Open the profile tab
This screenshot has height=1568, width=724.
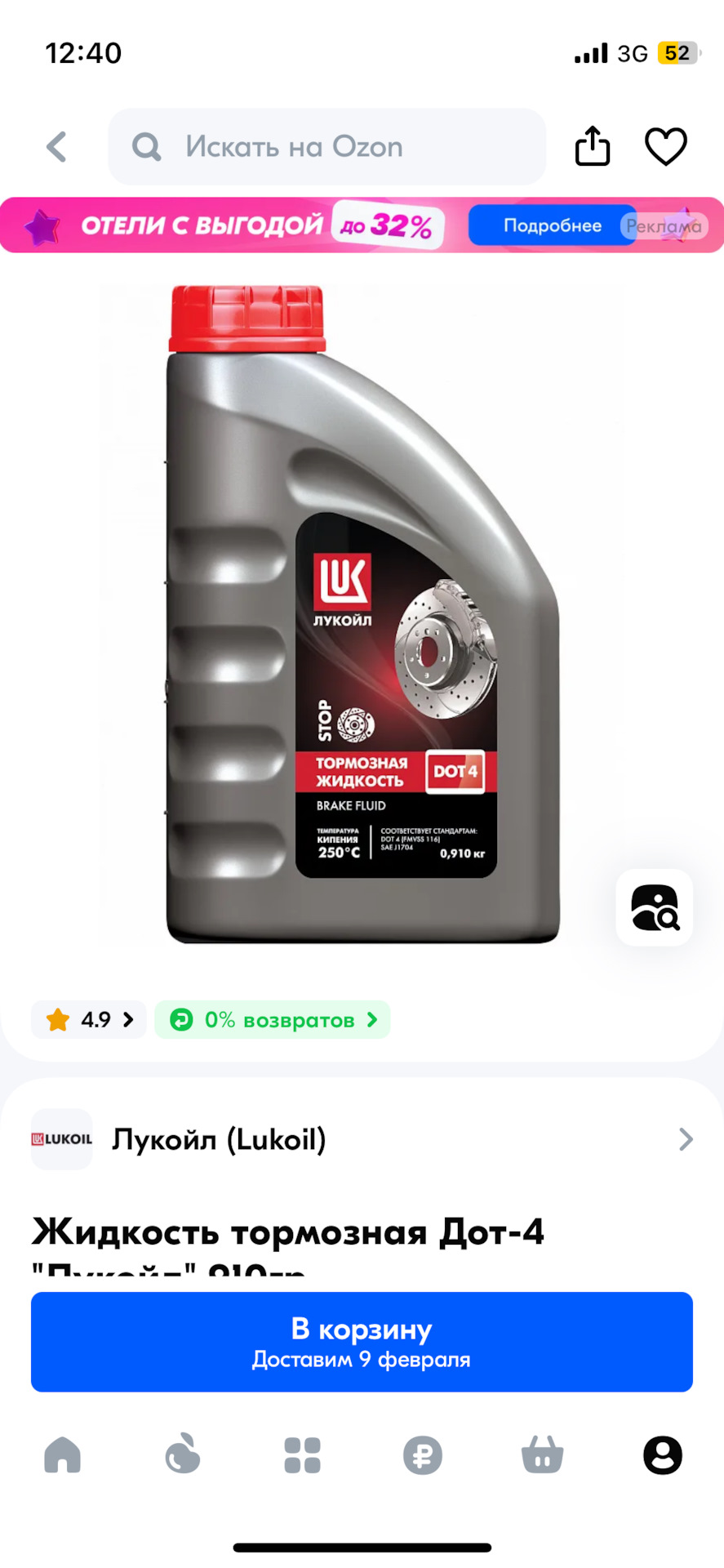click(x=662, y=1455)
